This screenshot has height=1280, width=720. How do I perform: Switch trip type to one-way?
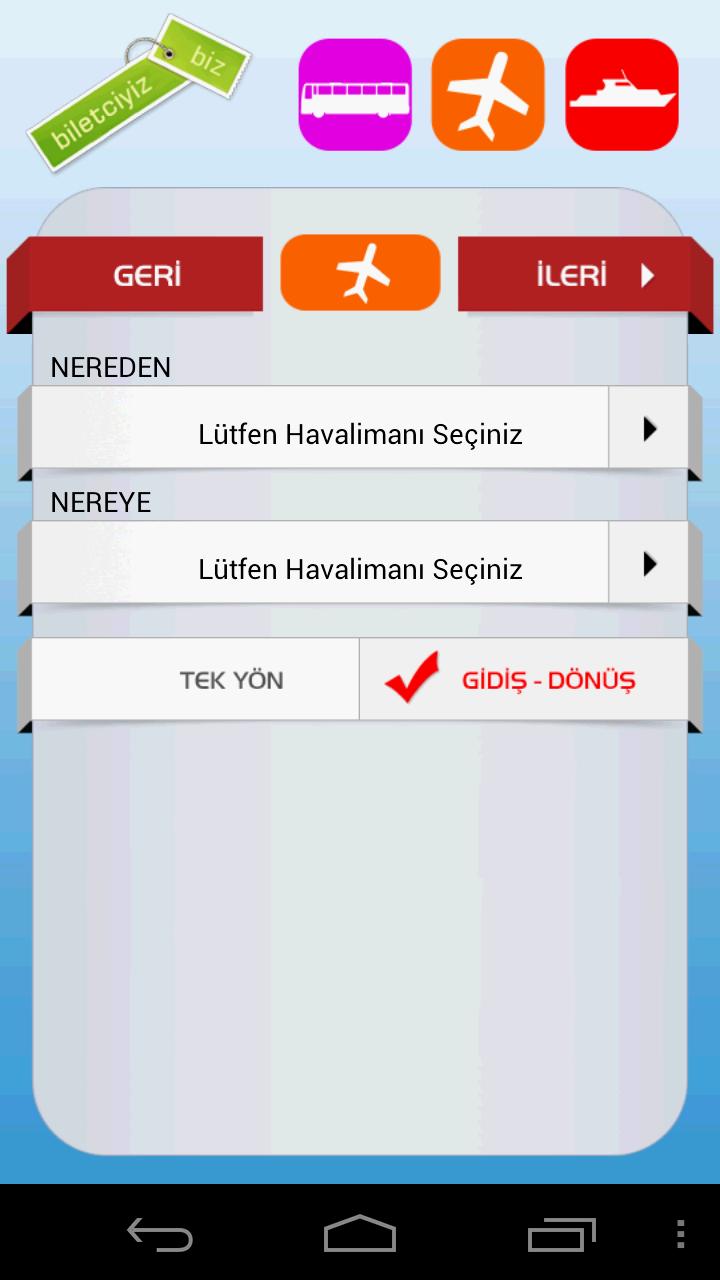point(195,678)
